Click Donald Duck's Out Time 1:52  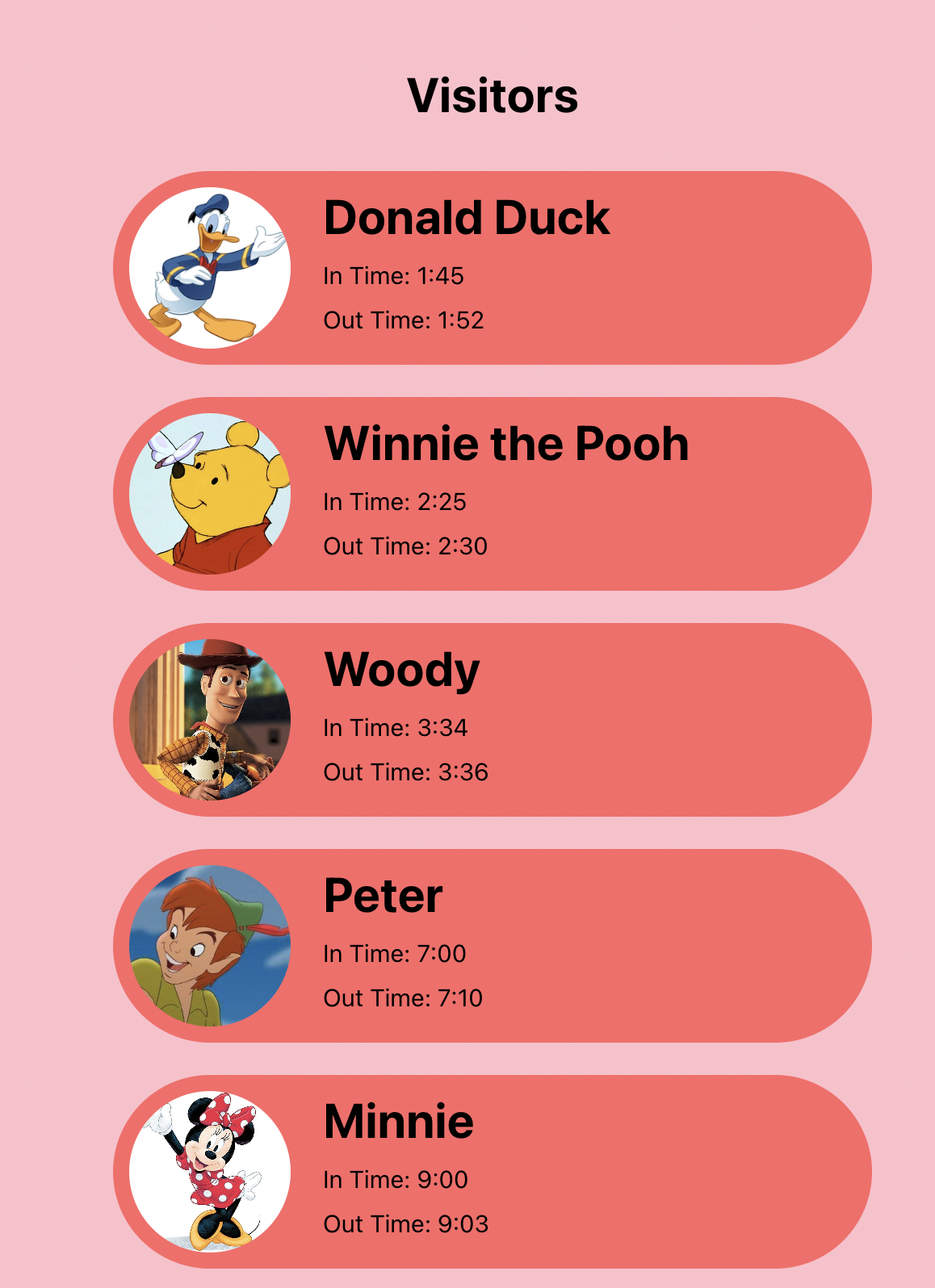tap(404, 320)
